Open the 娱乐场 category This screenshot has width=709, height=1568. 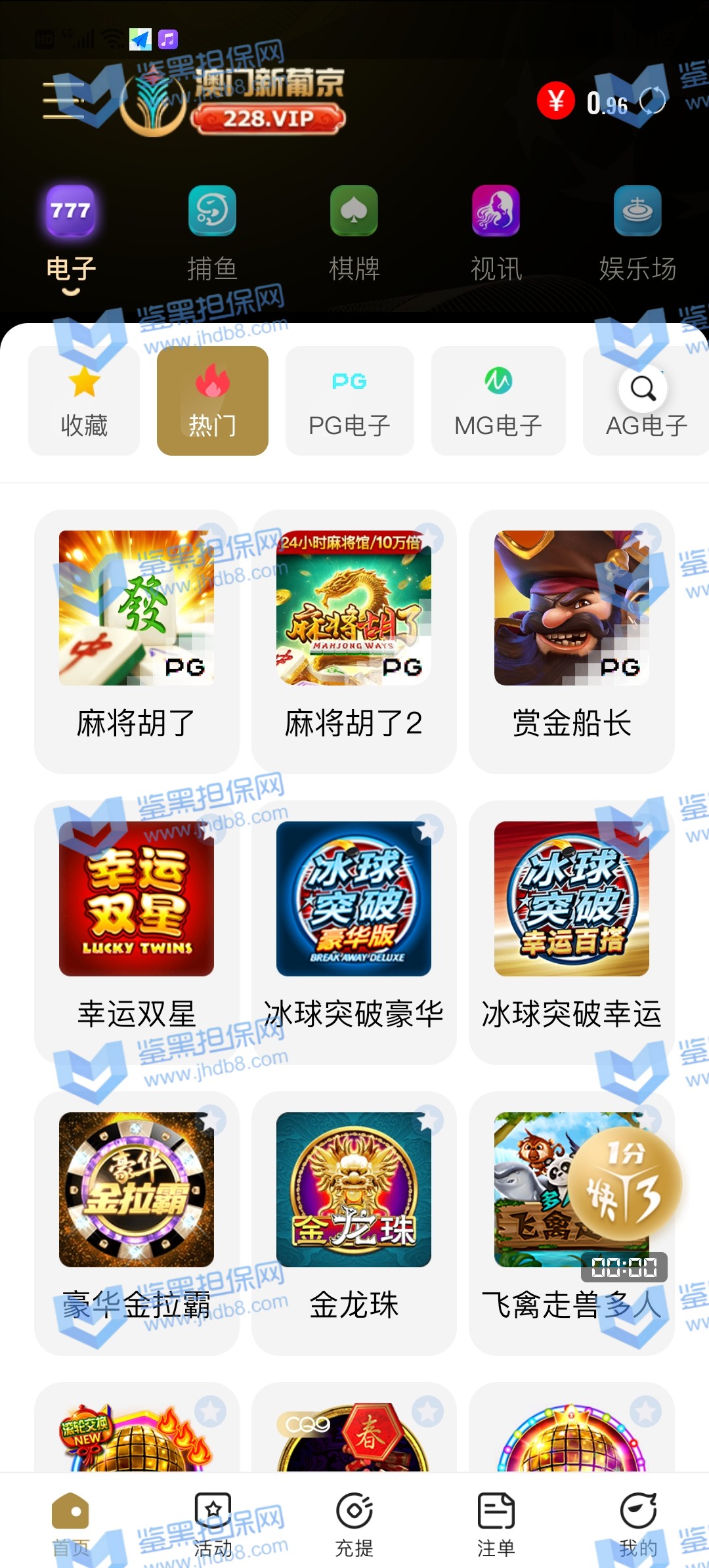click(637, 233)
